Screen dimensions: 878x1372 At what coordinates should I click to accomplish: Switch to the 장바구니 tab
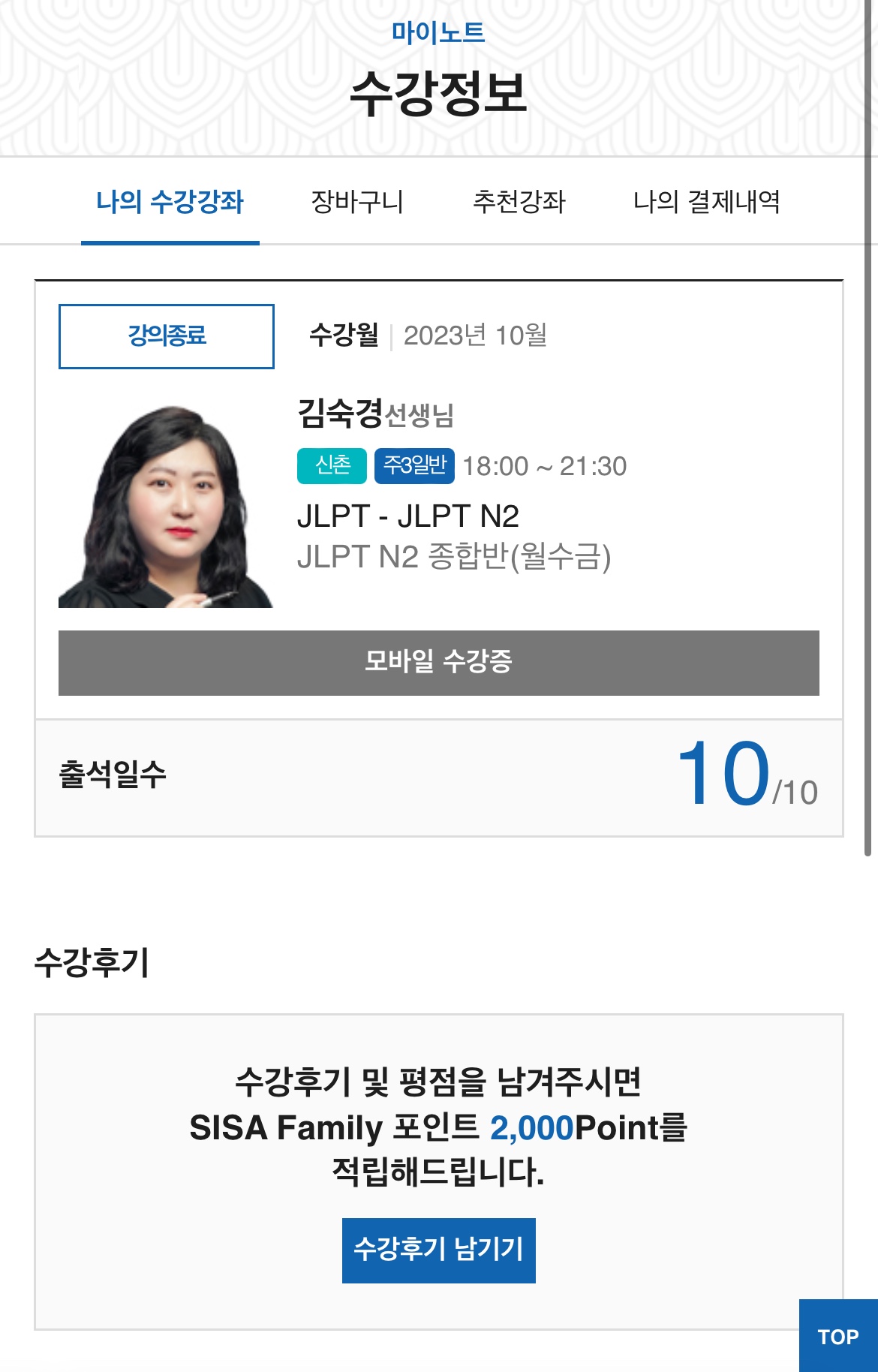click(358, 201)
